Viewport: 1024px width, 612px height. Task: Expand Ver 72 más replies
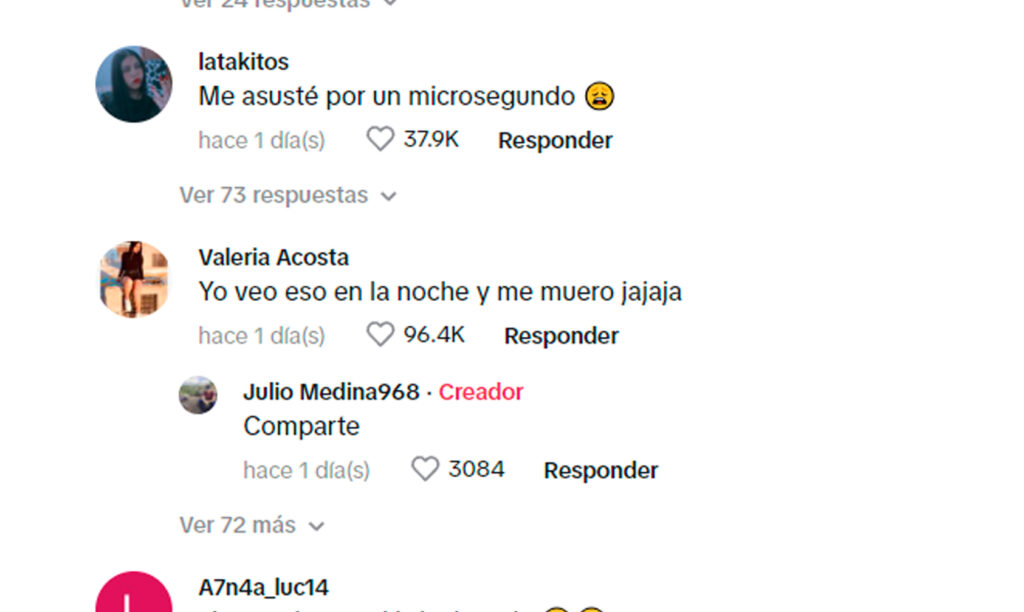252,525
